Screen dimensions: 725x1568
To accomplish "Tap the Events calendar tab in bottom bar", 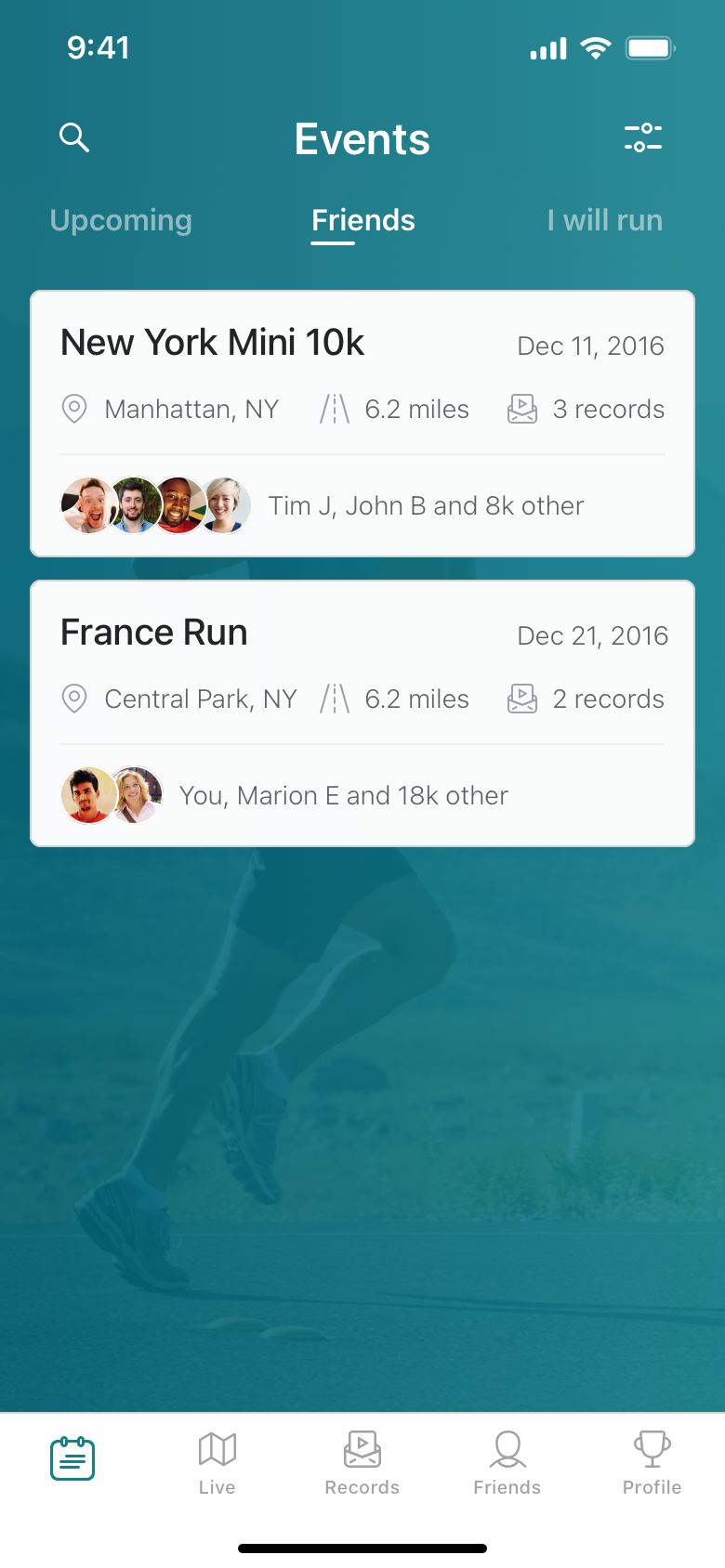I will tap(72, 1459).
